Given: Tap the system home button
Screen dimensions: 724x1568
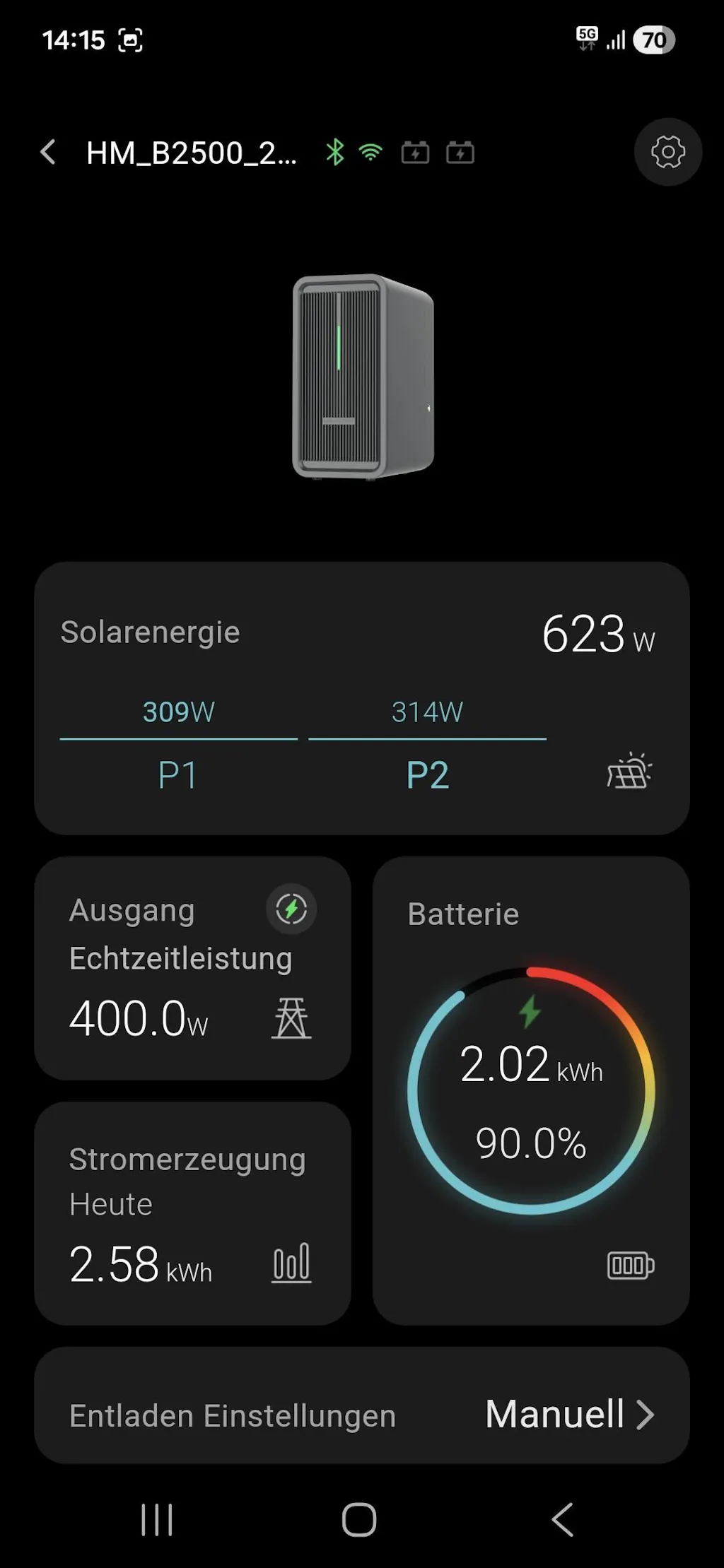Looking at the screenshot, I should (359, 1519).
